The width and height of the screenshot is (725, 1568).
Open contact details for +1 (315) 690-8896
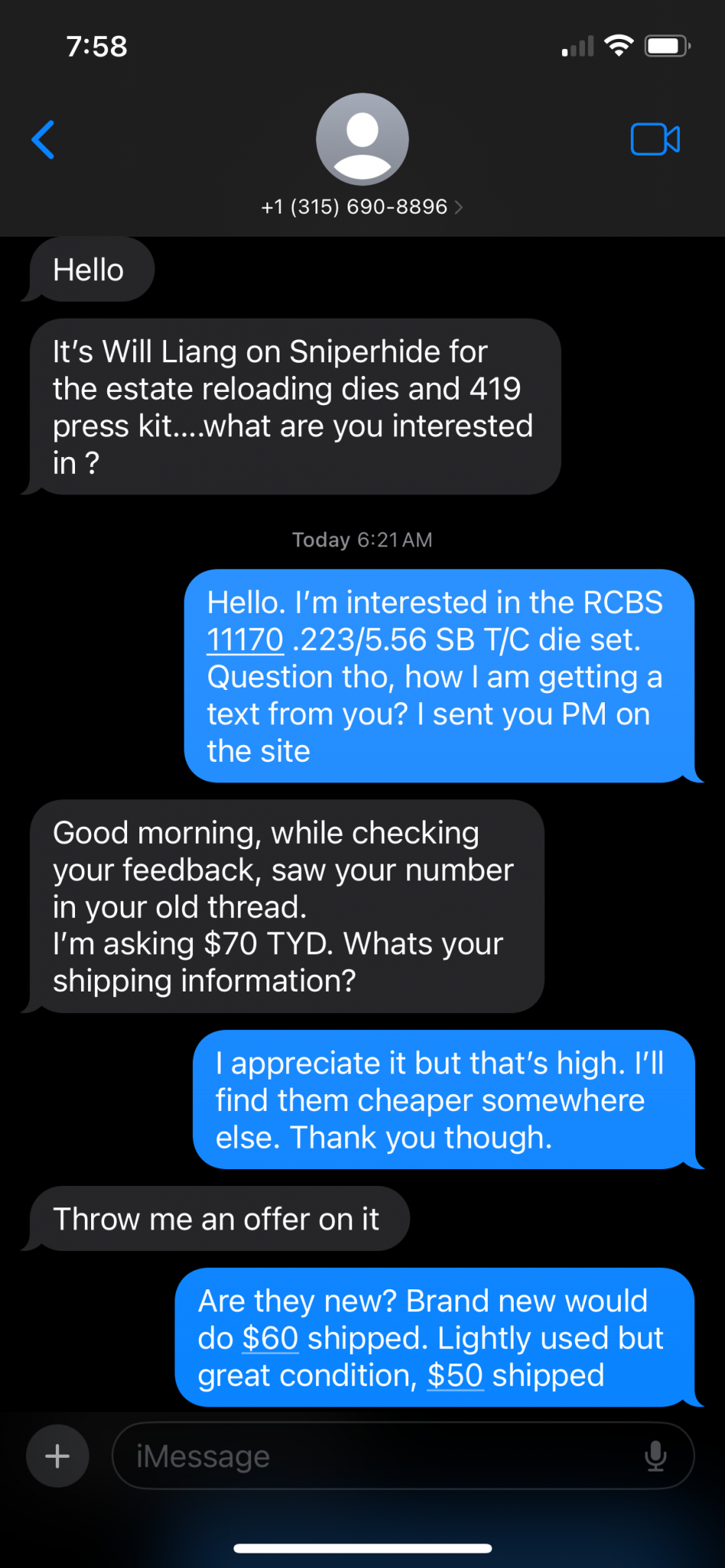[361, 207]
